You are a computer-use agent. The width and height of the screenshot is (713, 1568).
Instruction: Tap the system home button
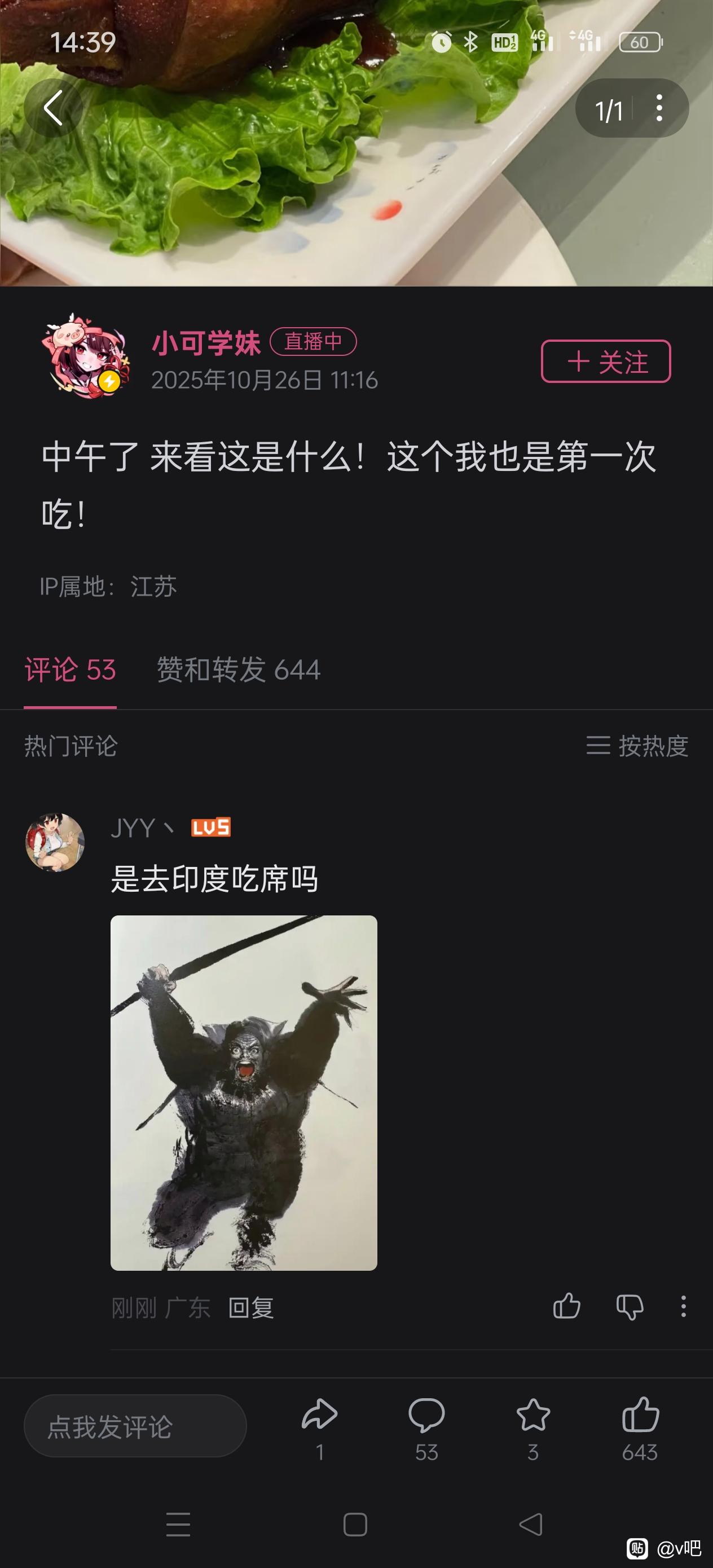pyautogui.click(x=355, y=1525)
